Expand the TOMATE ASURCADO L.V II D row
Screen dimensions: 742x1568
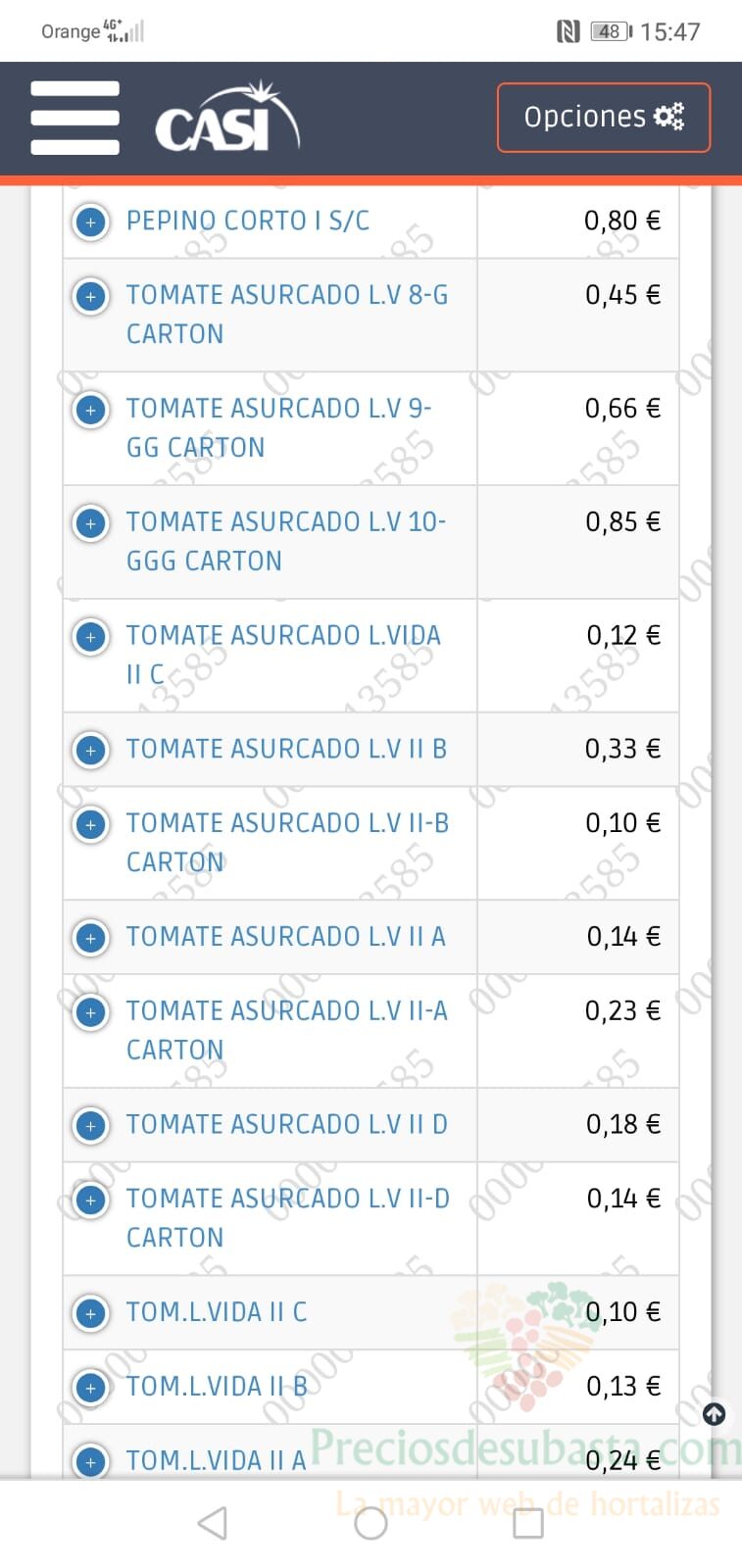click(91, 1126)
